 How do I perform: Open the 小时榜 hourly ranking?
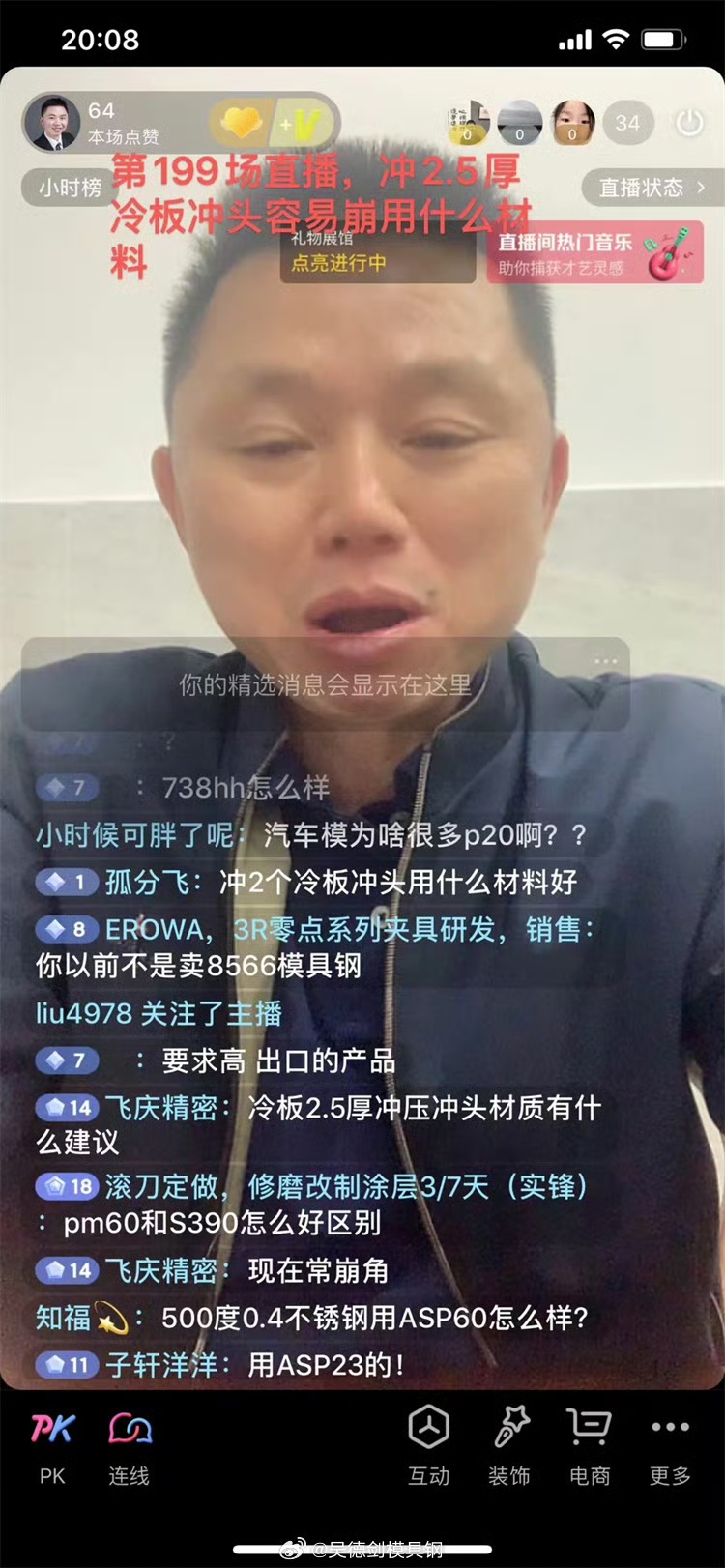tap(69, 188)
